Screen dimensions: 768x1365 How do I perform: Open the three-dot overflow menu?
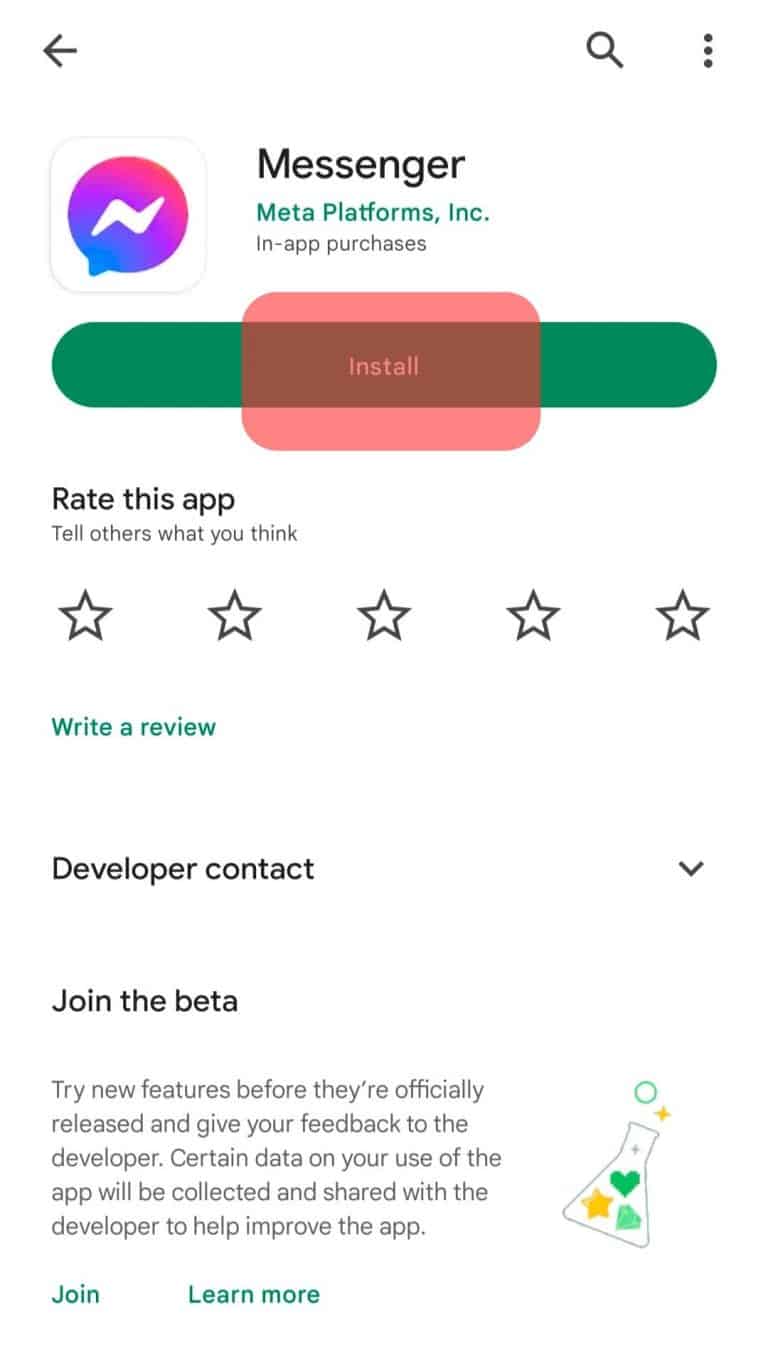click(x=707, y=50)
